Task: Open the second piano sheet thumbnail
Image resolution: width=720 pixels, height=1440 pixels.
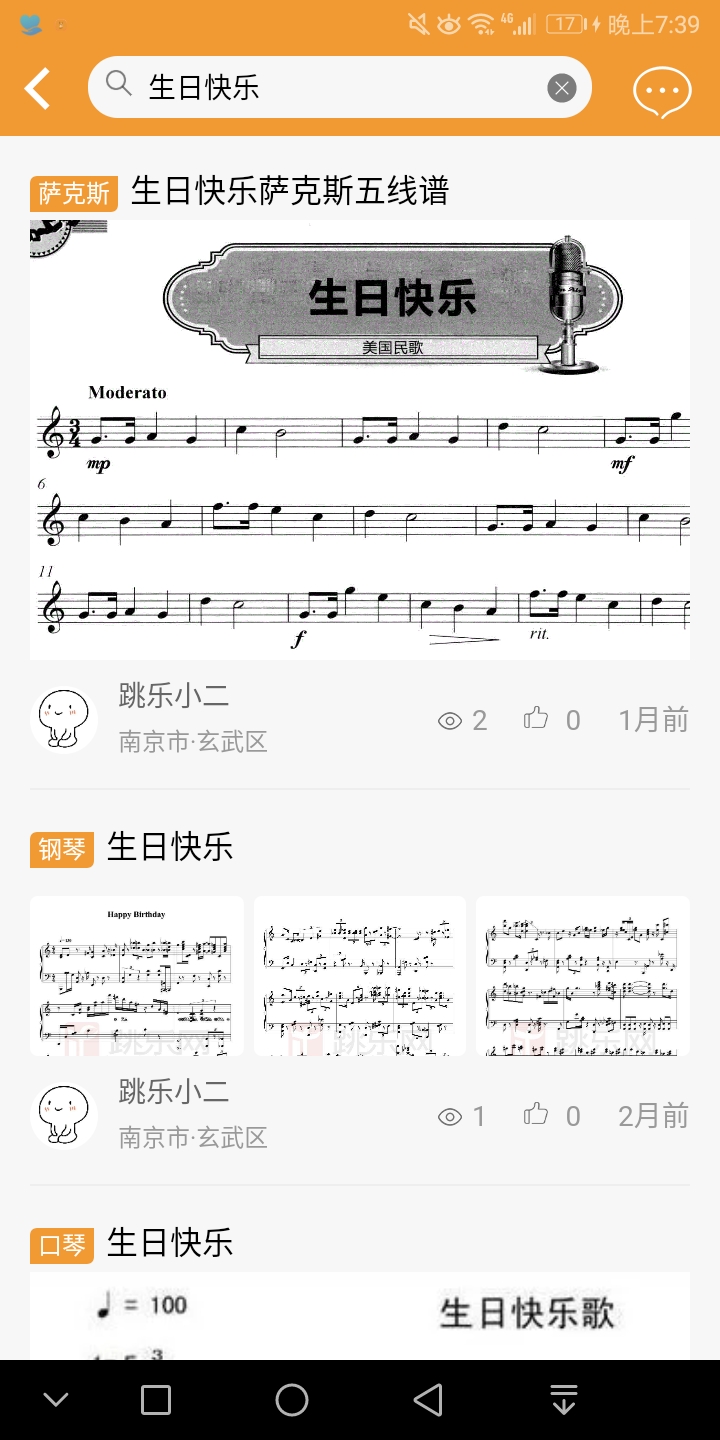Action: [x=360, y=976]
